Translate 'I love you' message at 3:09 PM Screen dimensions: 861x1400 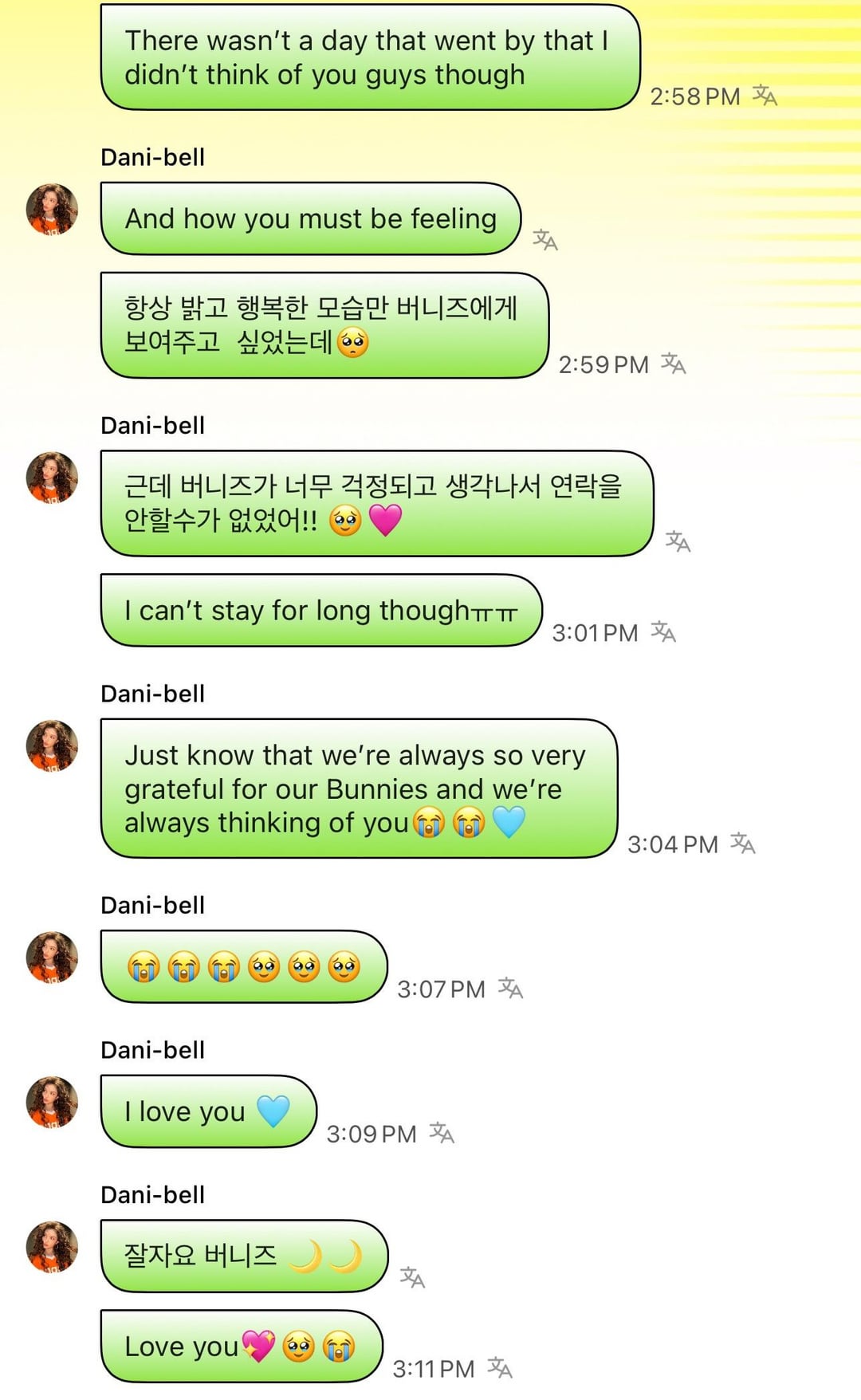(442, 1133)
